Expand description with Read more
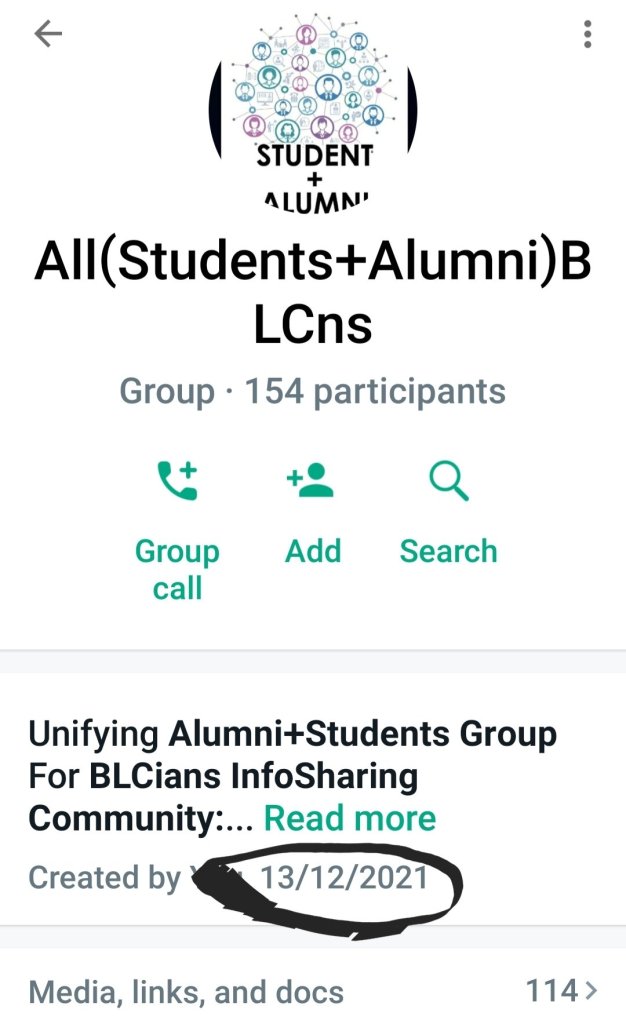 (350, 818)
